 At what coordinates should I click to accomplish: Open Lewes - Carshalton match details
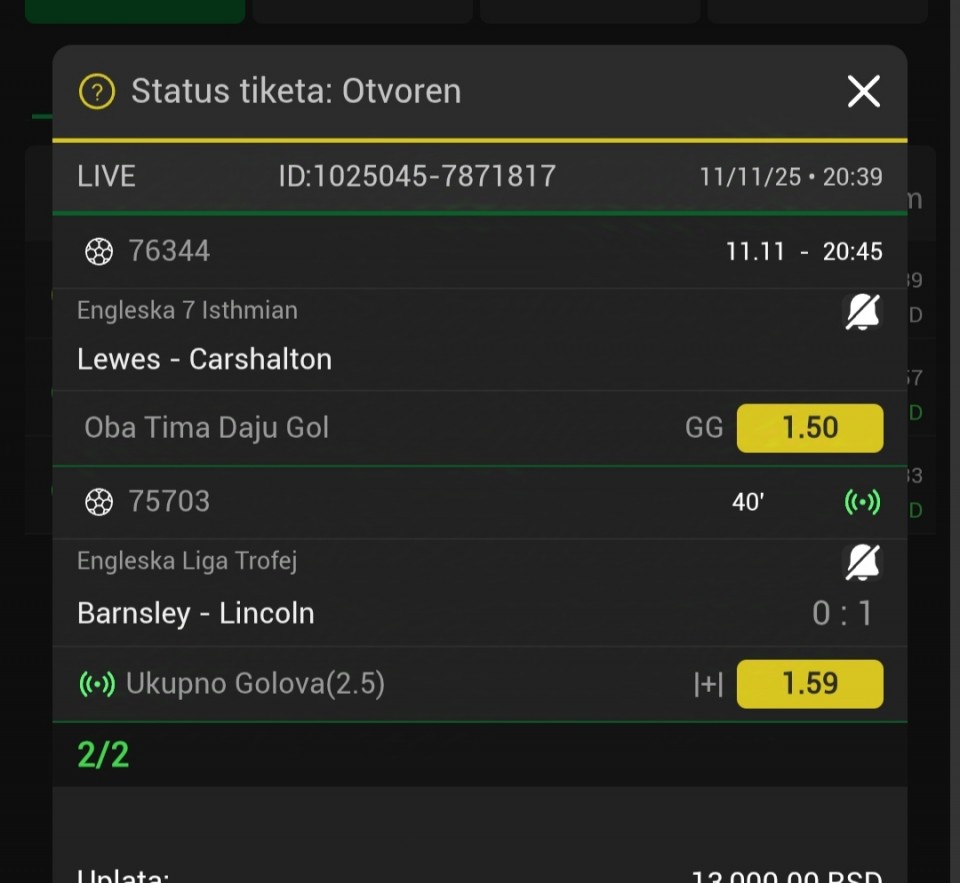coord(205,359)
